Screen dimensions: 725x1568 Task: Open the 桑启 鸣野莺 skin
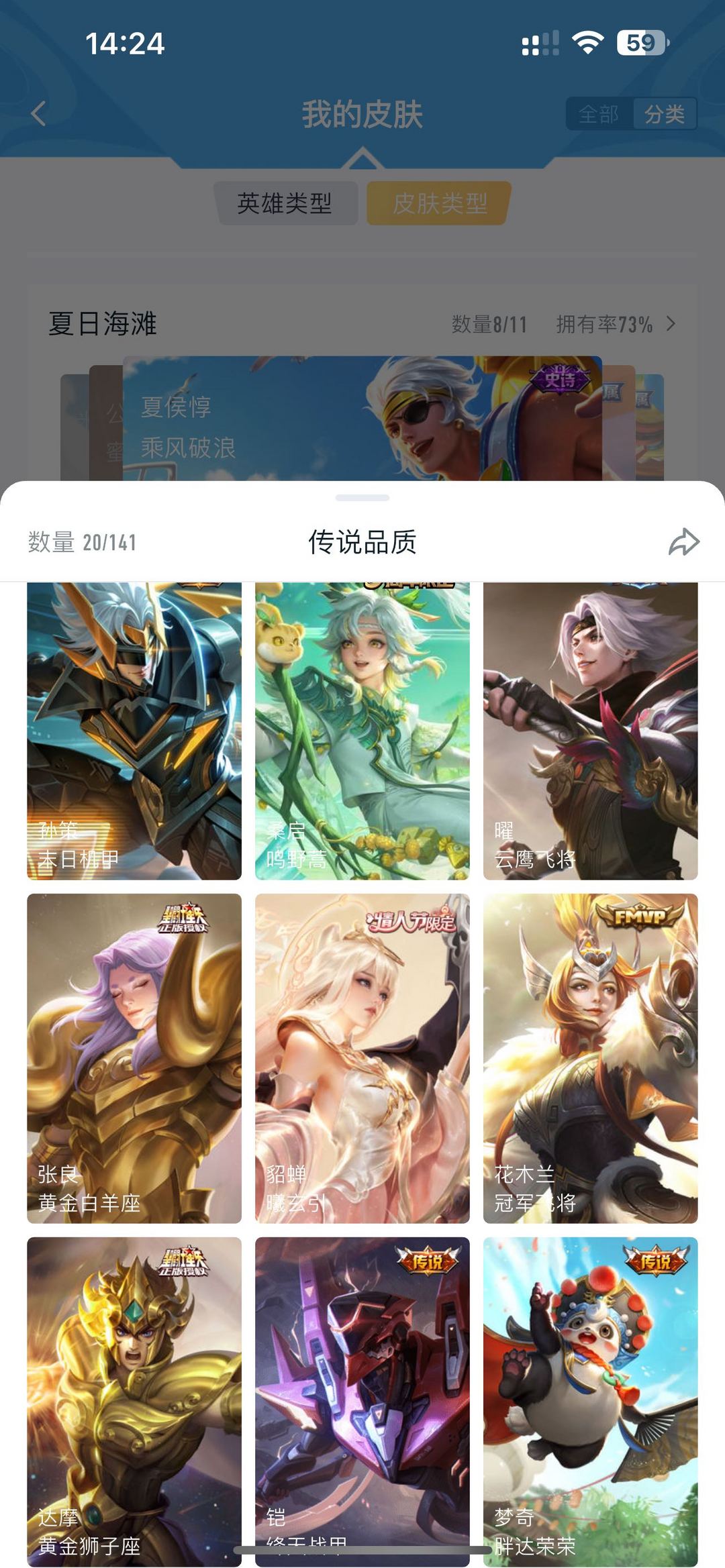click(362, 731)
